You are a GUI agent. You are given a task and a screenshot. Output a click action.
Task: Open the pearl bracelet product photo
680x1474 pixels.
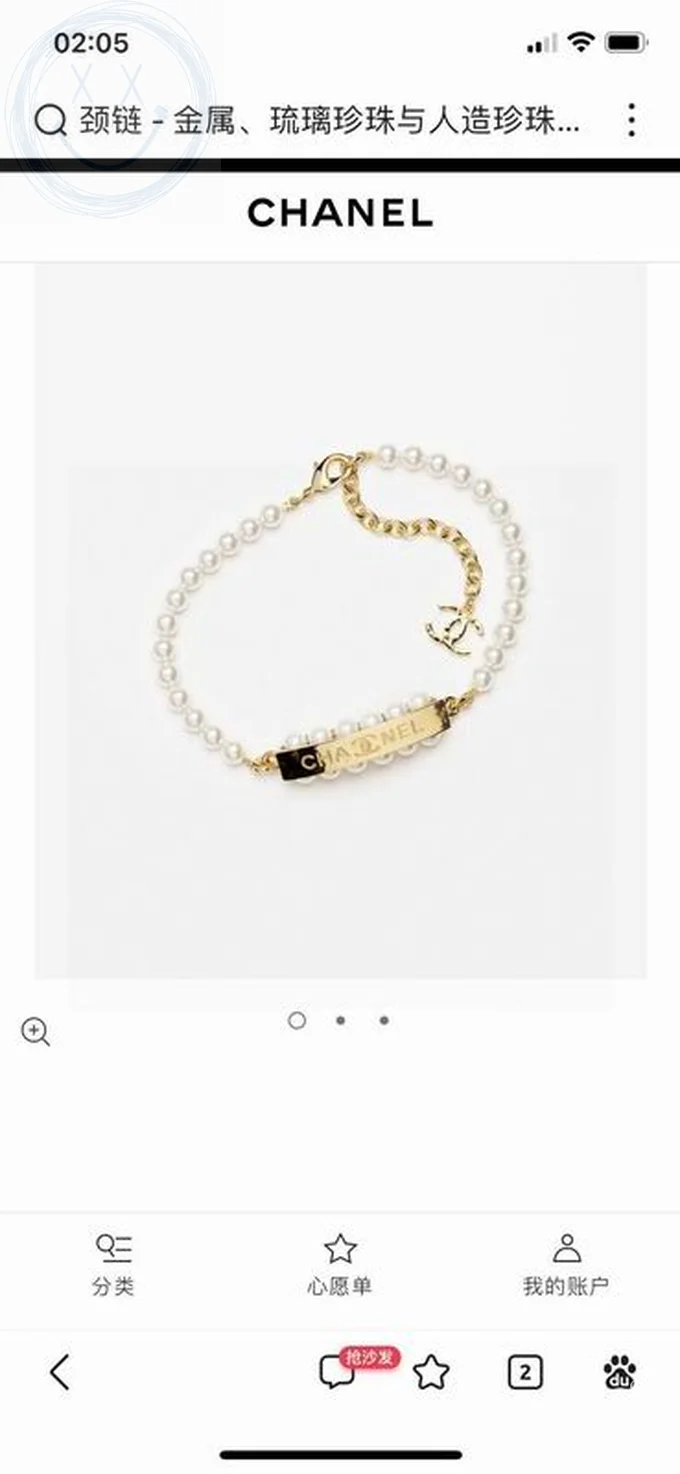(340, 620)
